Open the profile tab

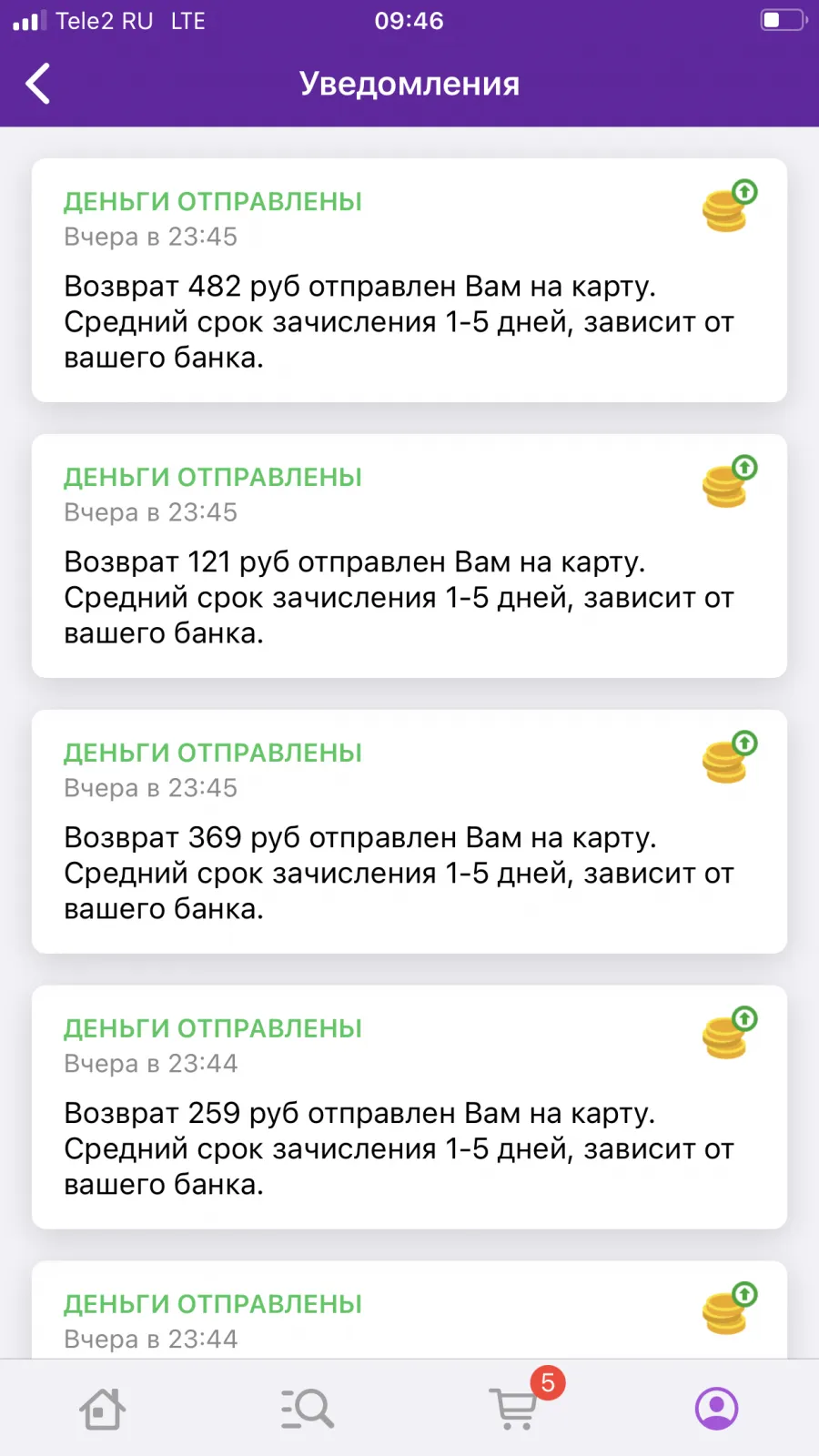pyautogui.click(x=717, y=1409)
